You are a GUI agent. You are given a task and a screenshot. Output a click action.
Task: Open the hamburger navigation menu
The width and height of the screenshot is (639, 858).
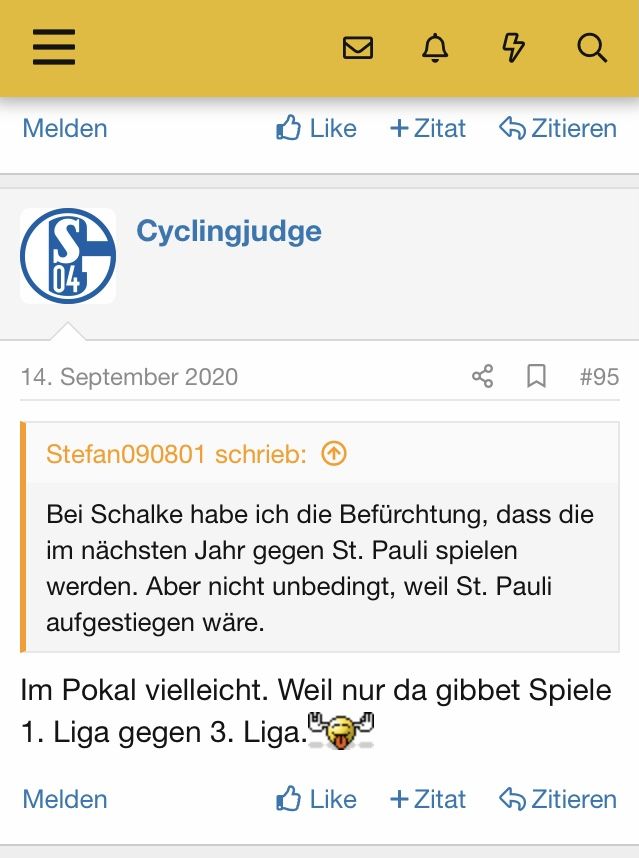(54, 47)
